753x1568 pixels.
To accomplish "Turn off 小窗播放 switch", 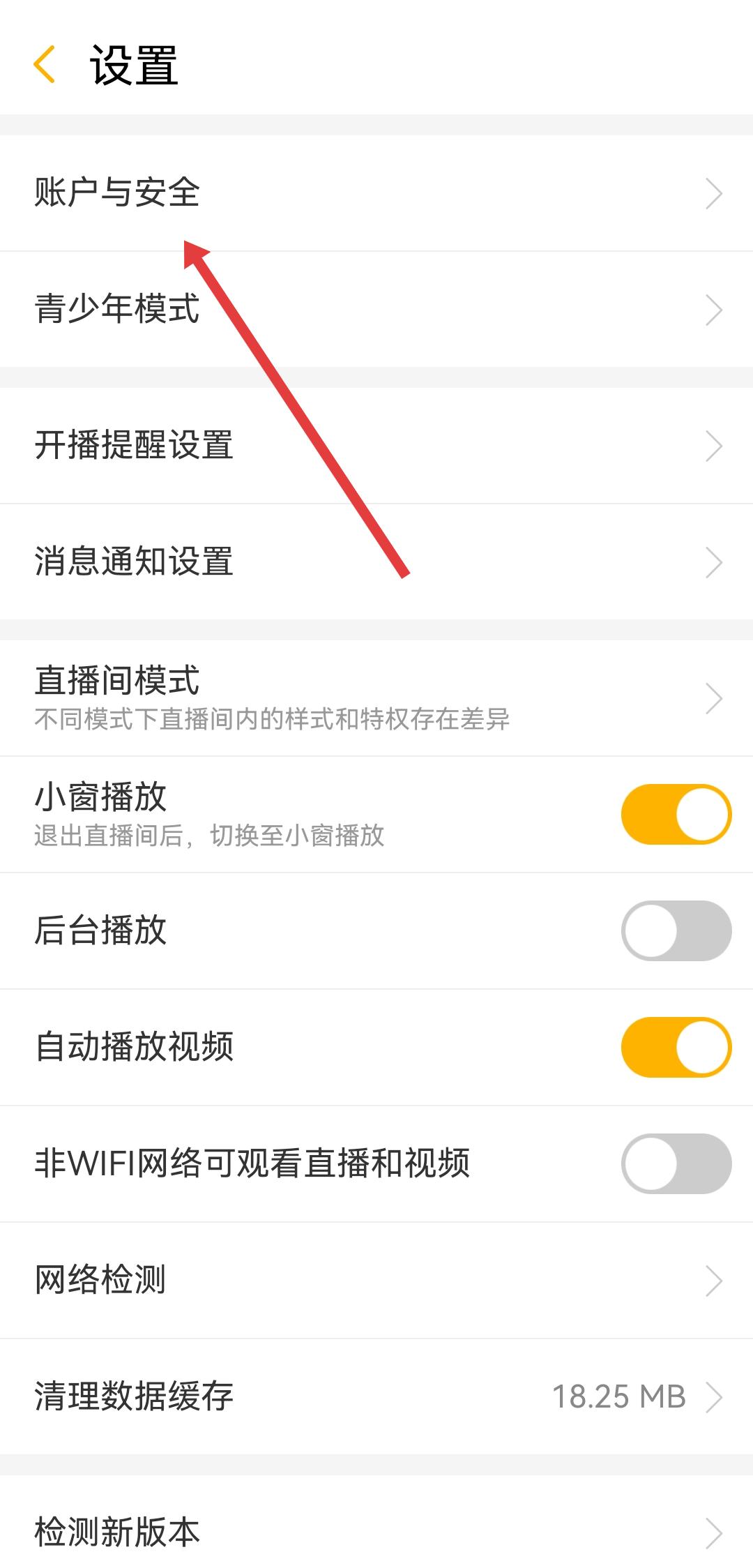I will point(676,814).
